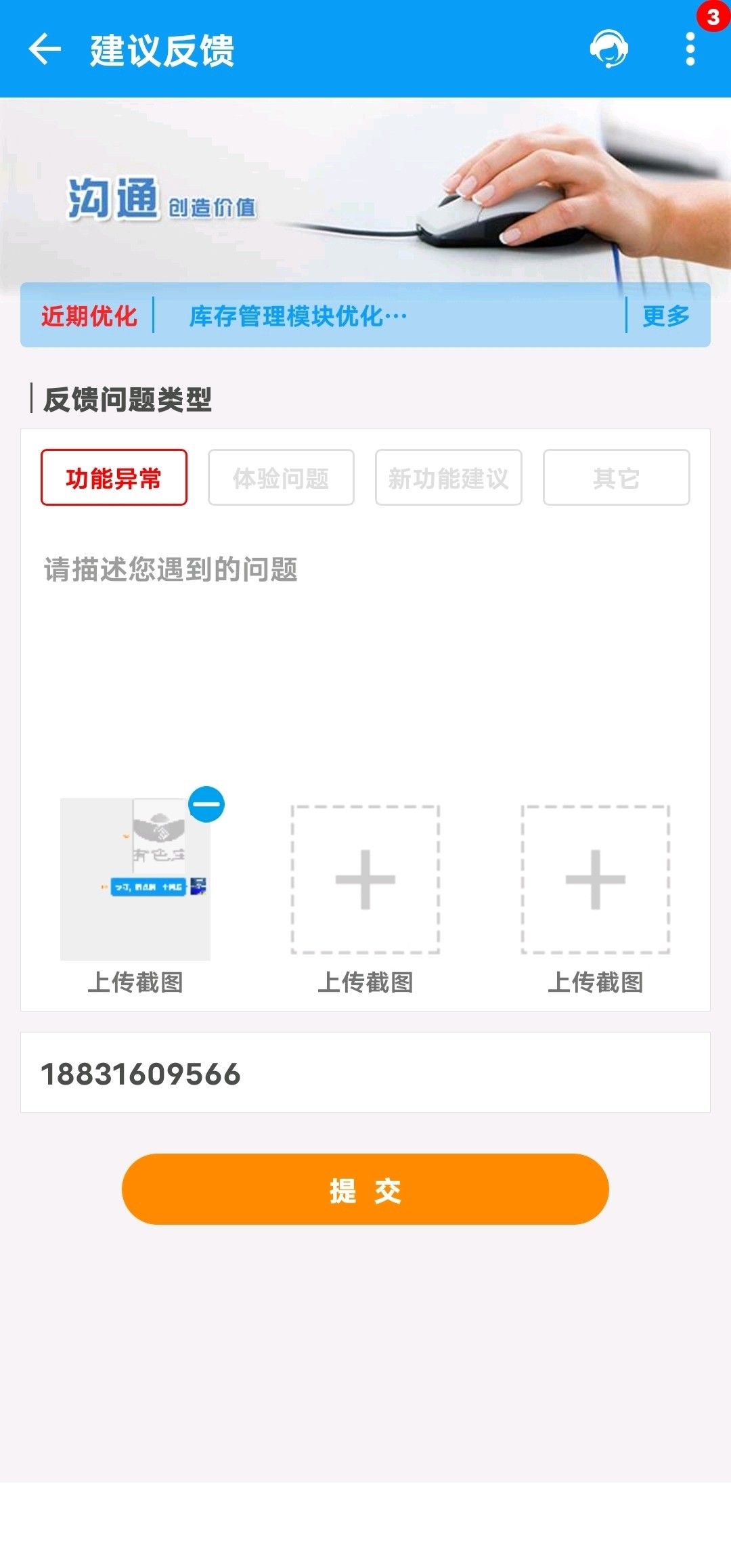Submit feedback with 提交 button
Viewport: 731px width, 1568px height.
(x=365, y=1190)
